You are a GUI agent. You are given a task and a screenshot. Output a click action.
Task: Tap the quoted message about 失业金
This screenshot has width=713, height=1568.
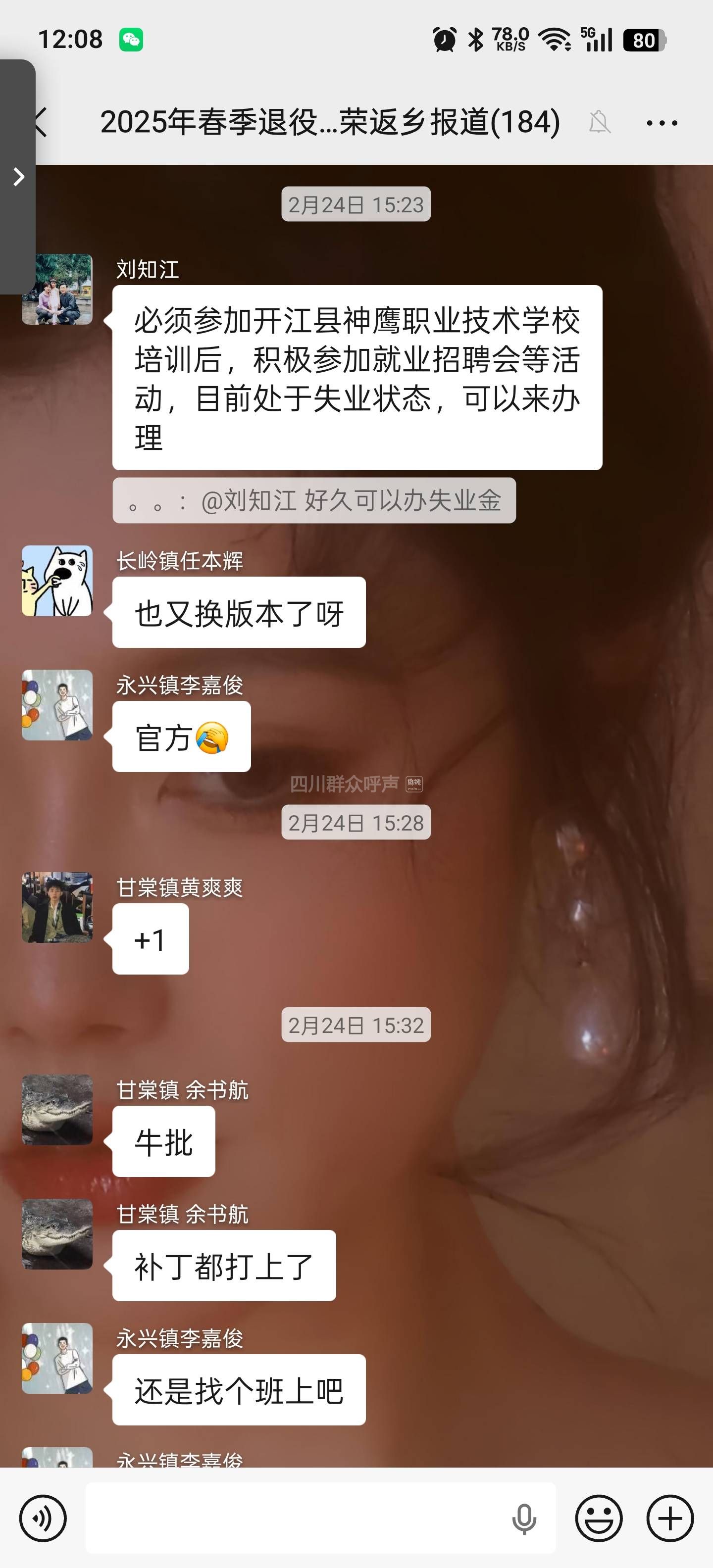coord(313,500)
